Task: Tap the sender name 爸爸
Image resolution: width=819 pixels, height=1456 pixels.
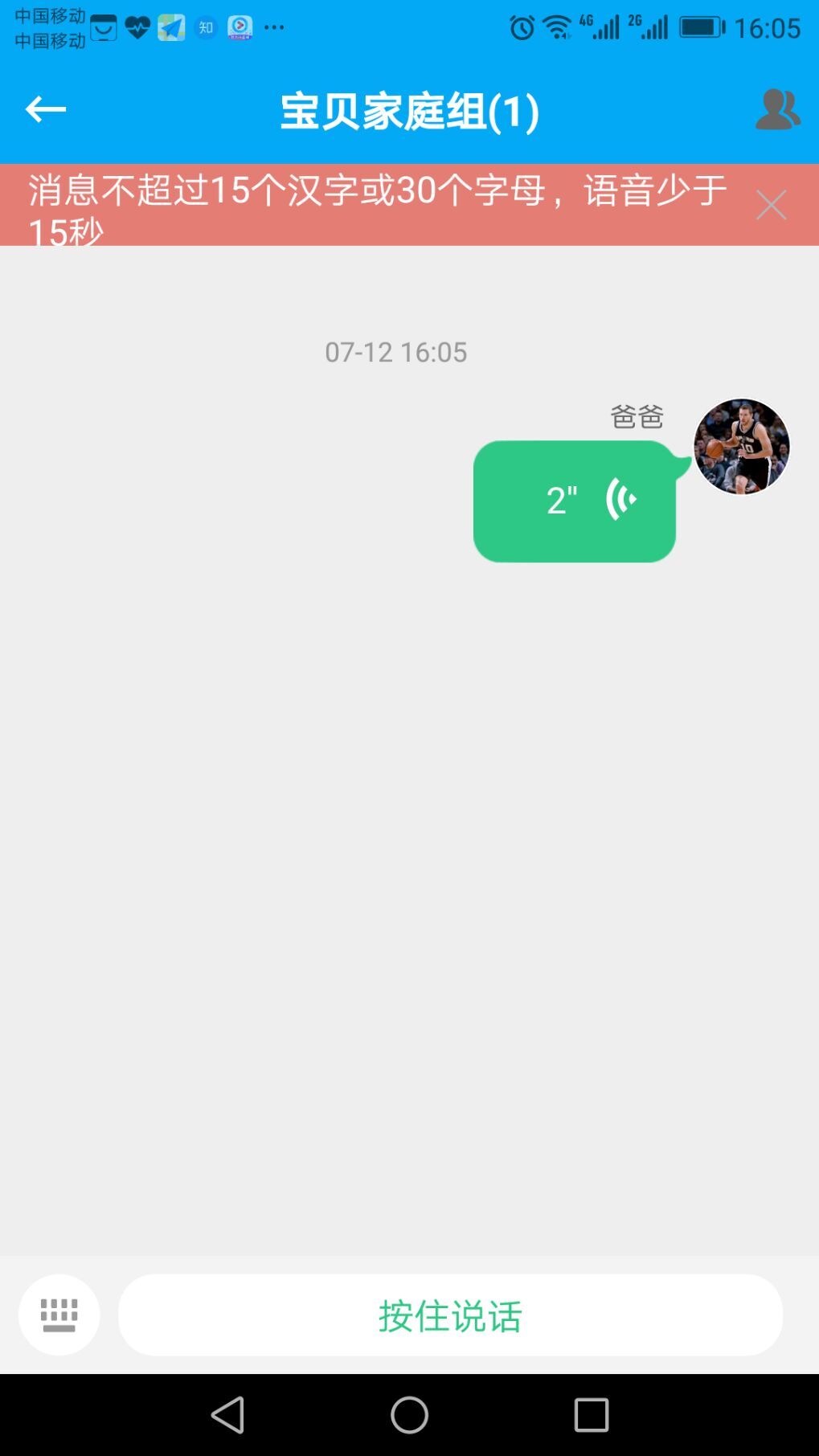Action: coord(636,417)
